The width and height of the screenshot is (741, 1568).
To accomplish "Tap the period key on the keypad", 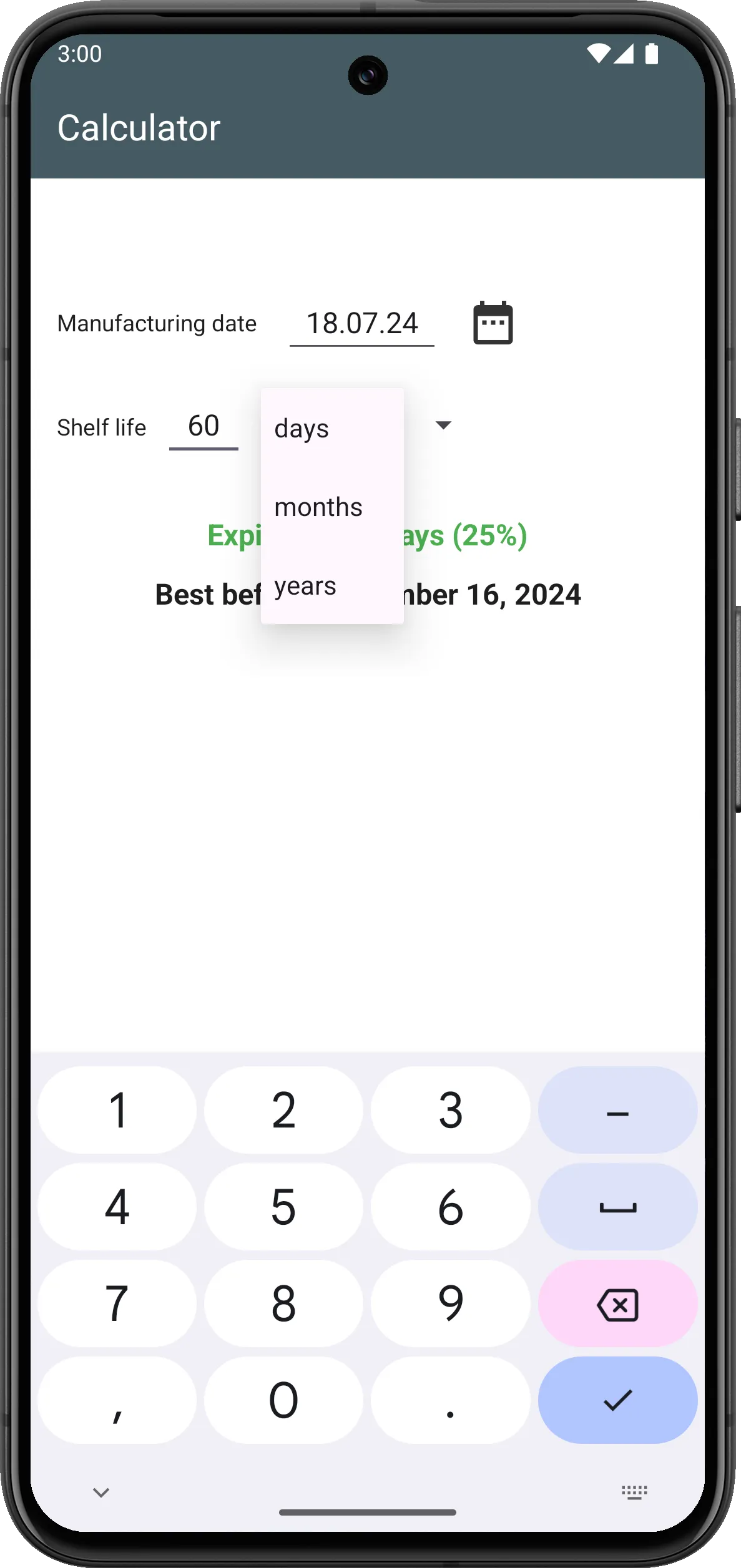I will 450,1401.
